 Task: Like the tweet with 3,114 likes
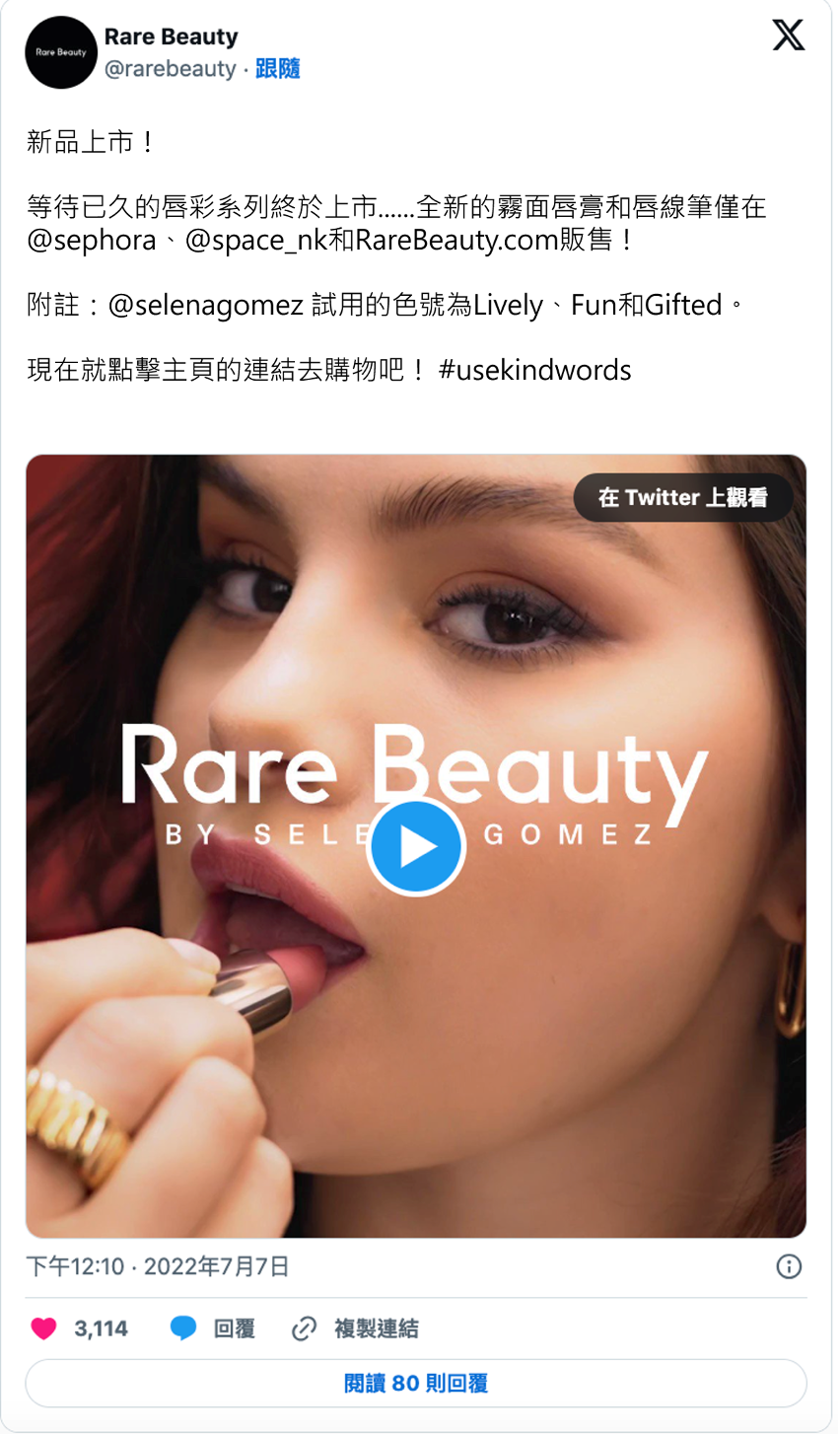[x=44, y=1328]
